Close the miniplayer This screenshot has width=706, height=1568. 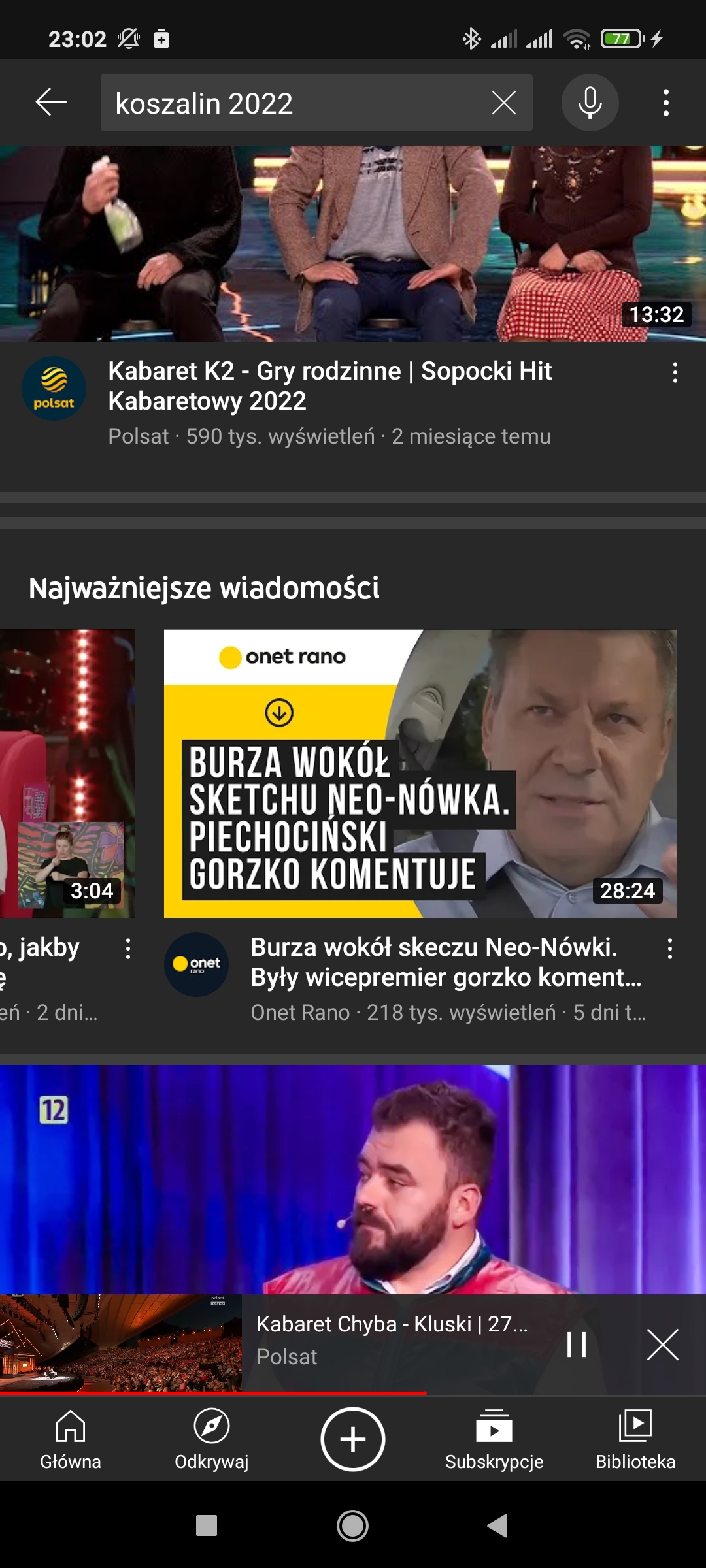point(662,1345)
